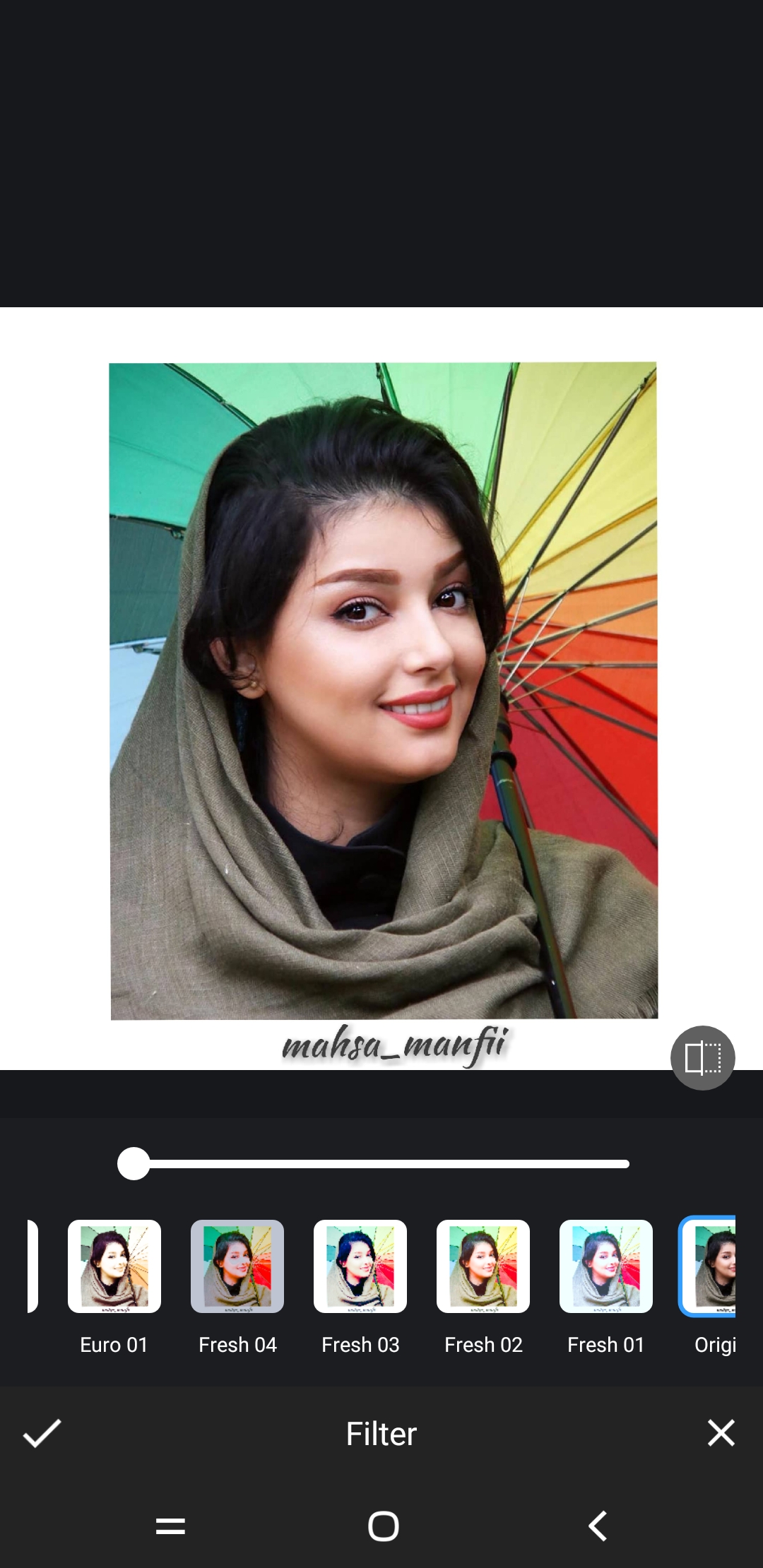Cancel filter editing with the X
This screenshot has width=763, height=1568.
(721, 1433)
